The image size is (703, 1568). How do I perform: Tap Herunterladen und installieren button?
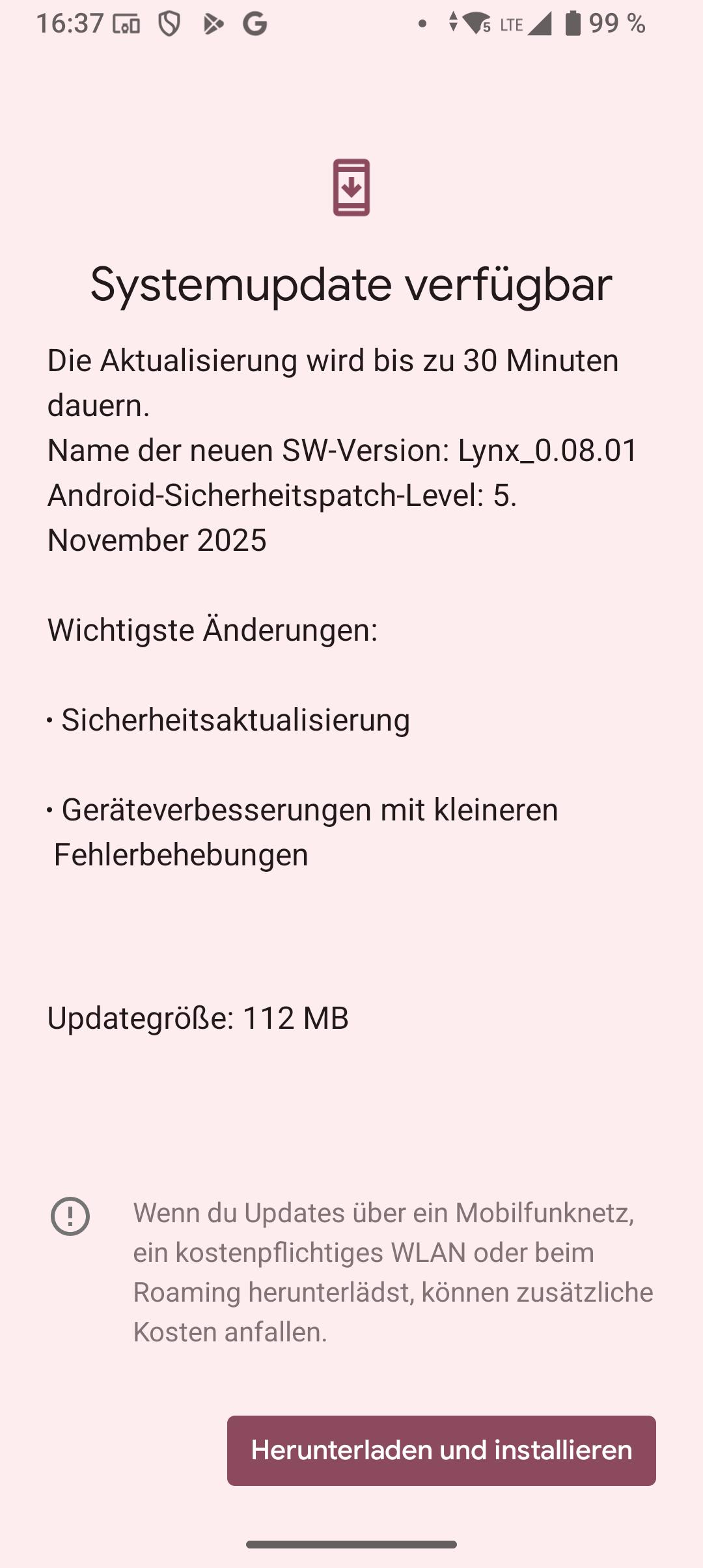point(441,1451)
